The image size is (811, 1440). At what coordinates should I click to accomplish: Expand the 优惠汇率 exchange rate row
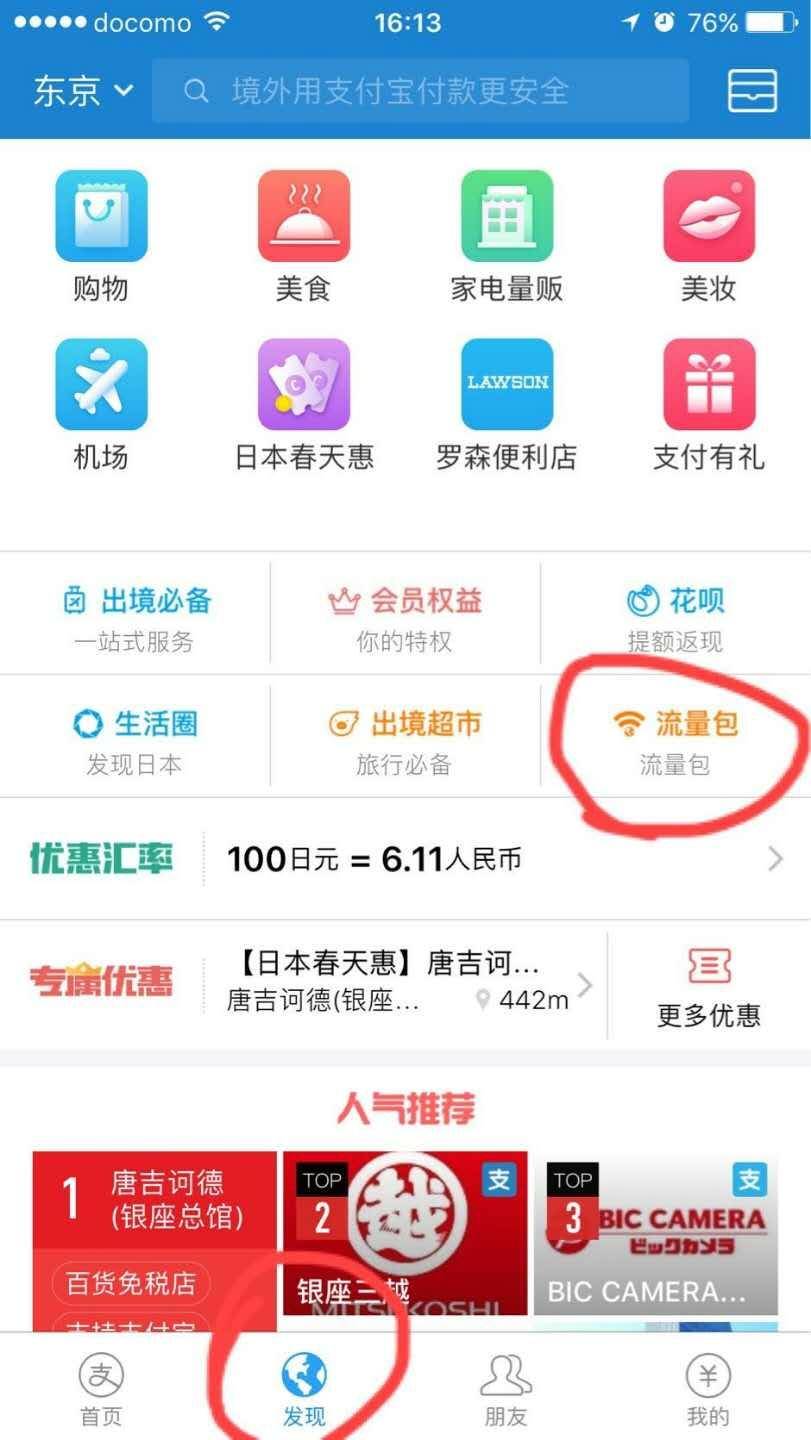405,858
